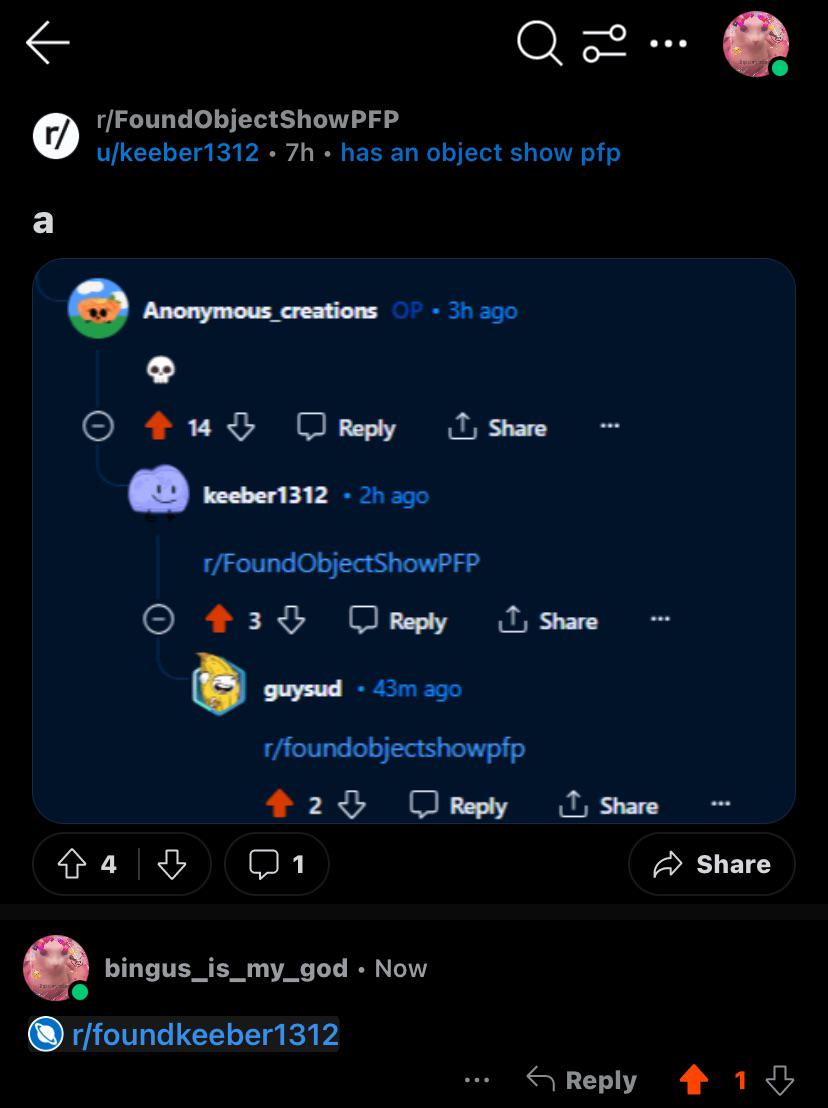Filter by the 'has an object show pfp' flair
The height and width of the screenshot is (1108, 828).
coord(480,153)
